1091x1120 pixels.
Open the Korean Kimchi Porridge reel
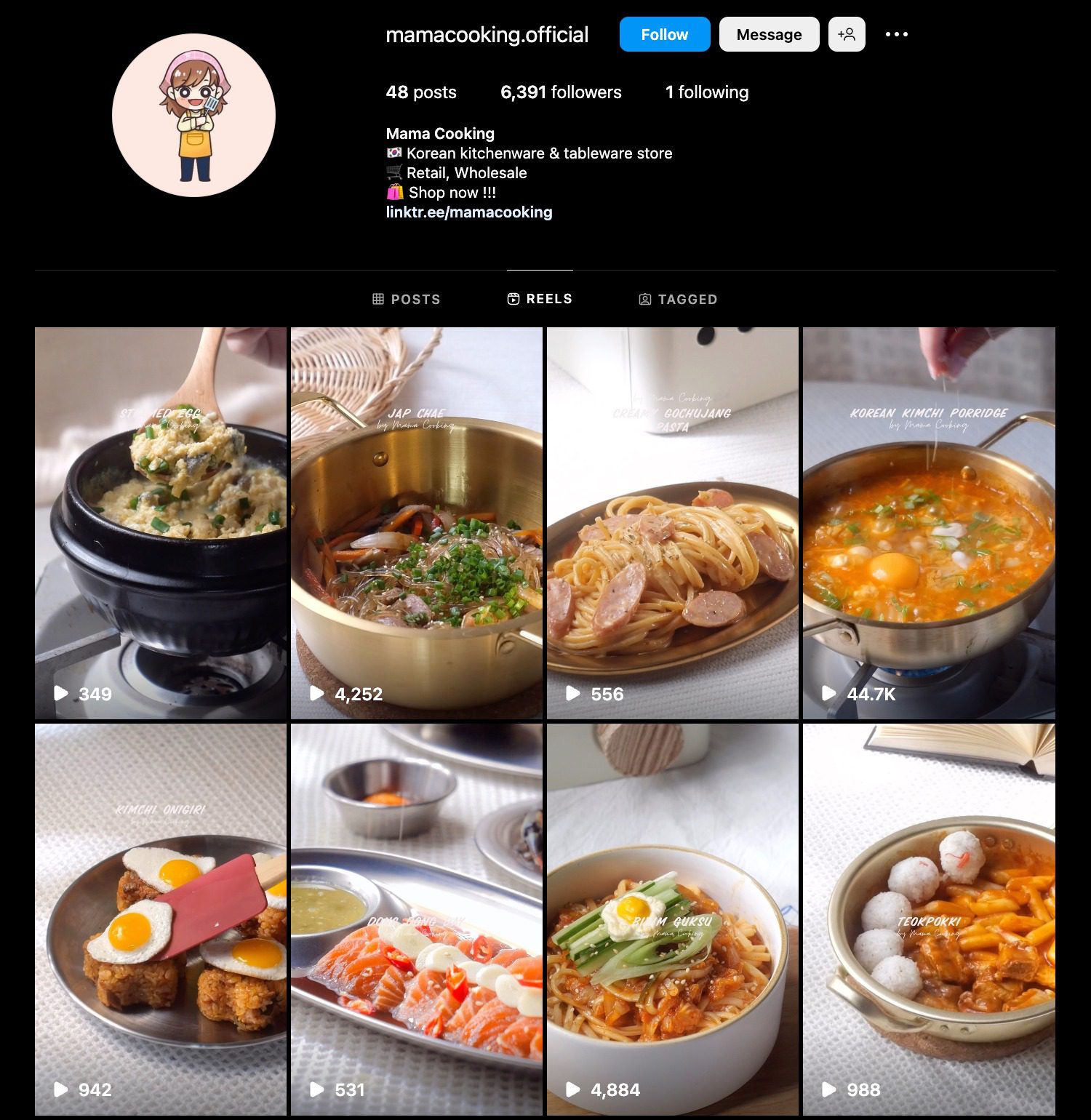929,523
